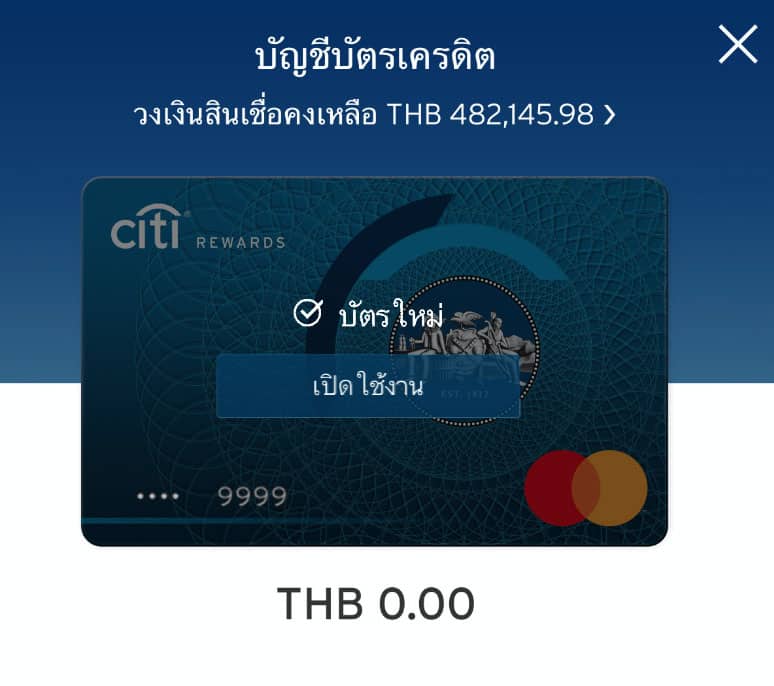Tap เปิดใช้งาน to activate the new card
Image resolution: width=774 pixels, height=686 pixels.
[368, 387]
